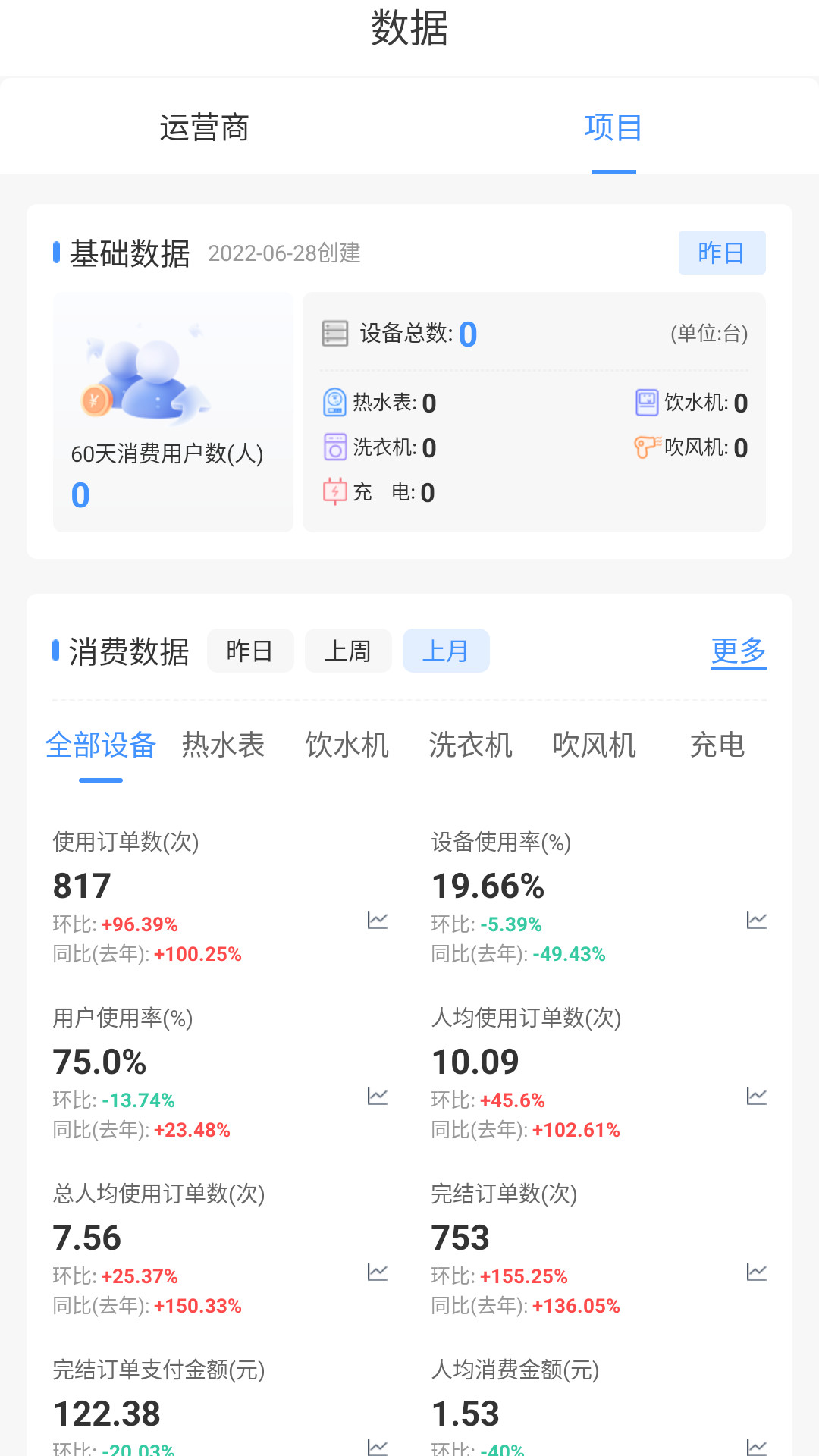Show trend chart for 完结订单数
Viewport: 819px width, 1456px height.
pyautogui.click(x=757, y=1272)
